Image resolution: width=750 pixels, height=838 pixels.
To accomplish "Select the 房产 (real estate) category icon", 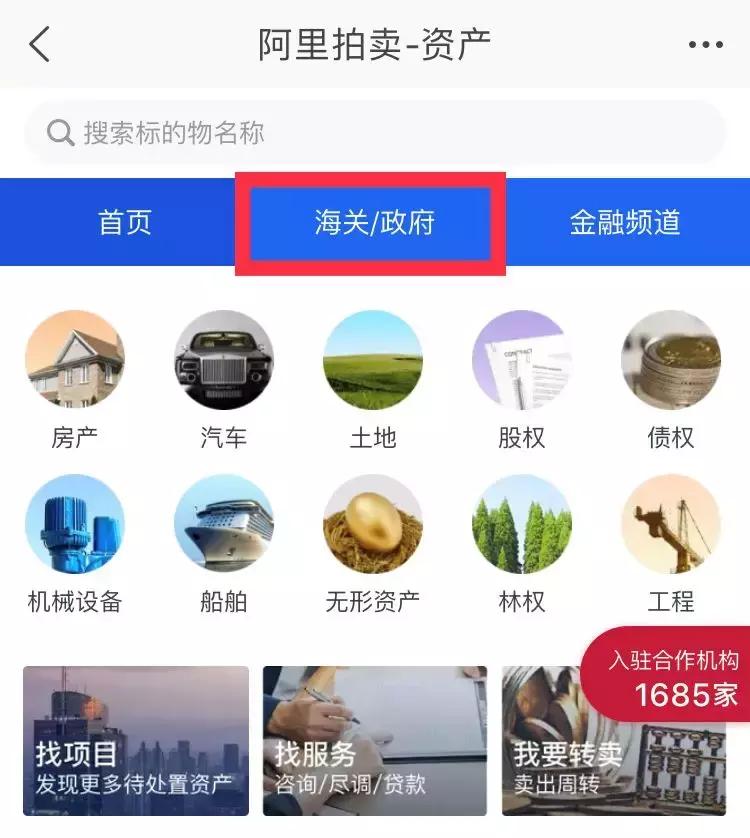I will click(75, 363).
